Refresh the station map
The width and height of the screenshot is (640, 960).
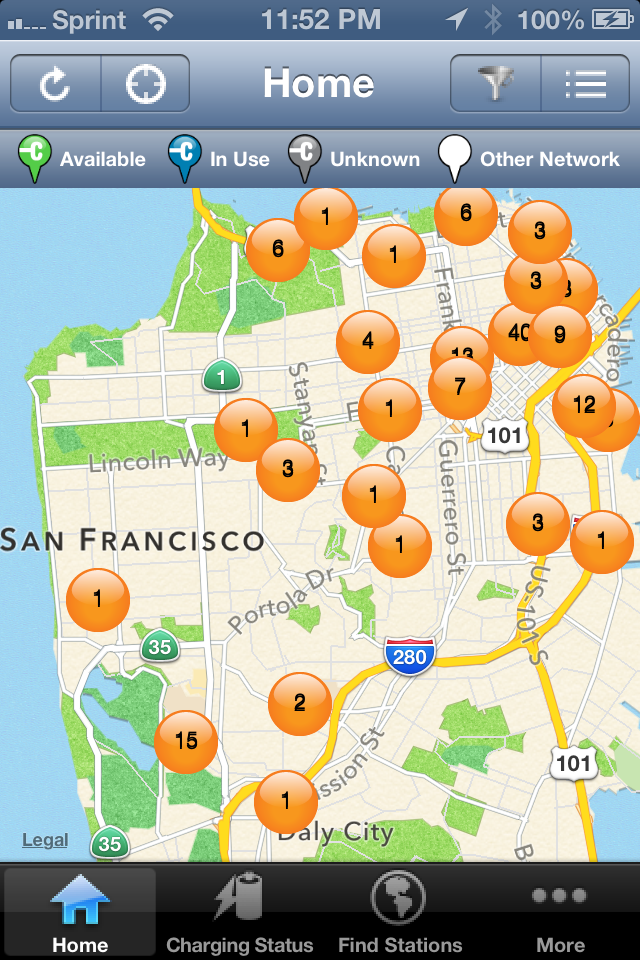click(x=55, y=84)
